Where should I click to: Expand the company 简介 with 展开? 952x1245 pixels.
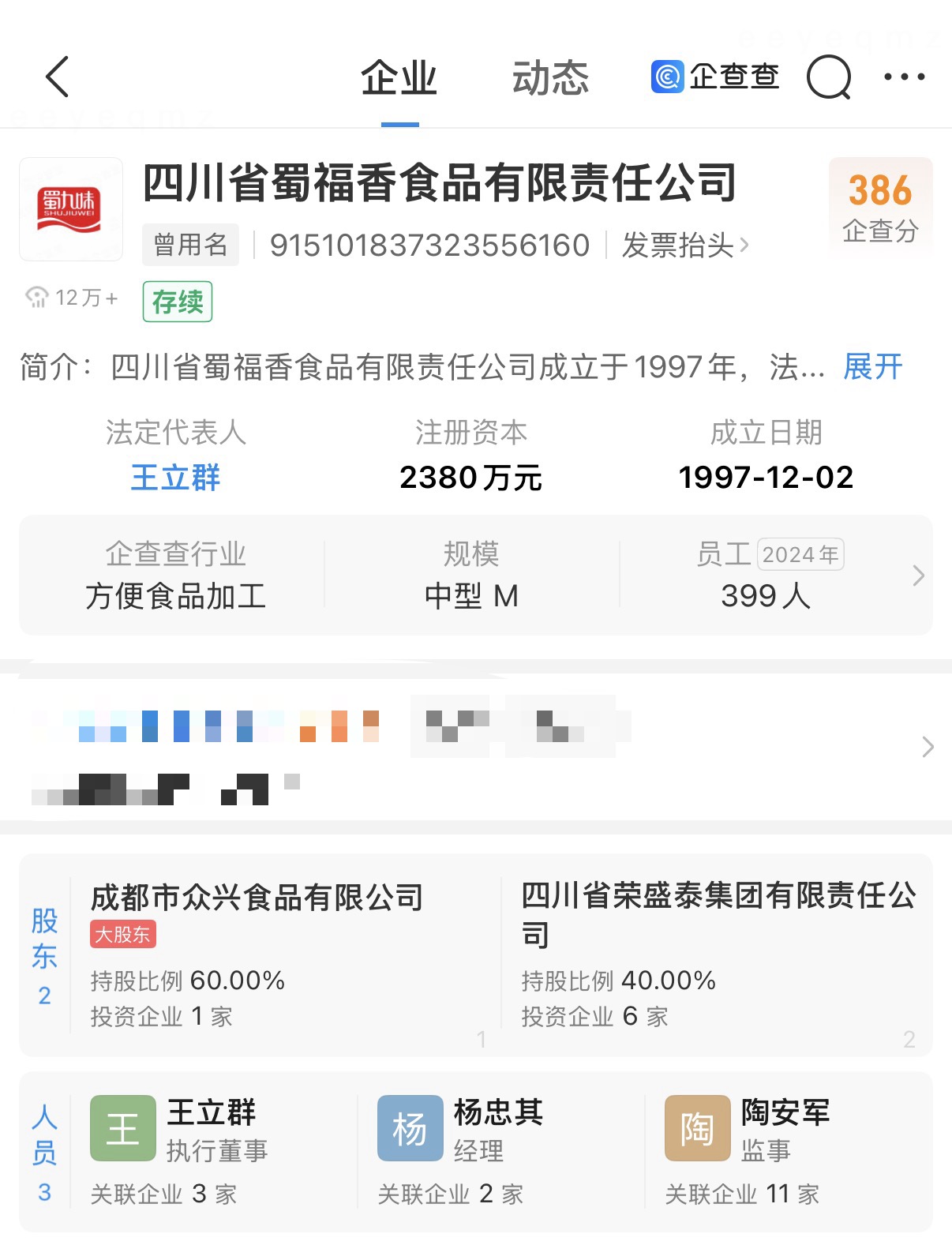coord(872,367)
